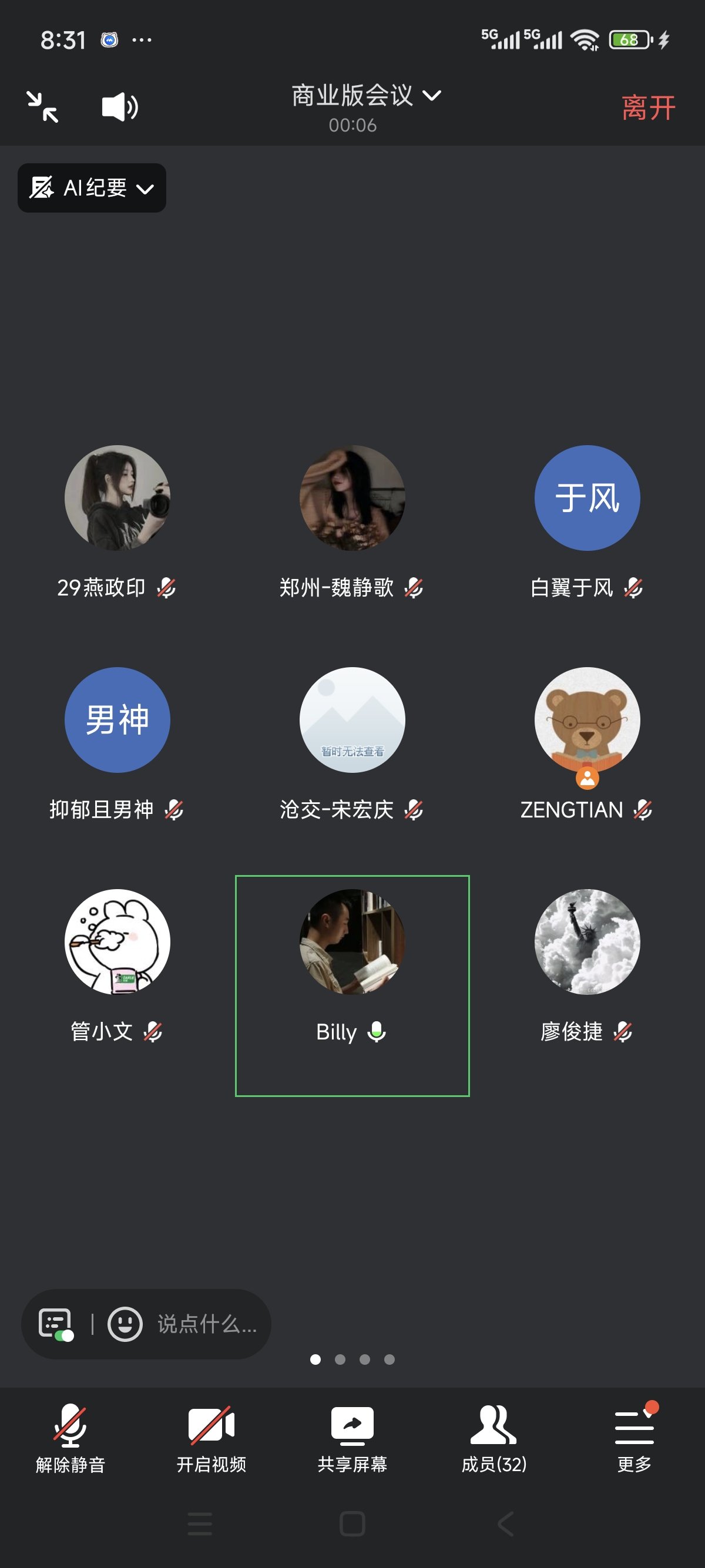
Task: Toggle the speaker audio output
Action: coord(119,107)
